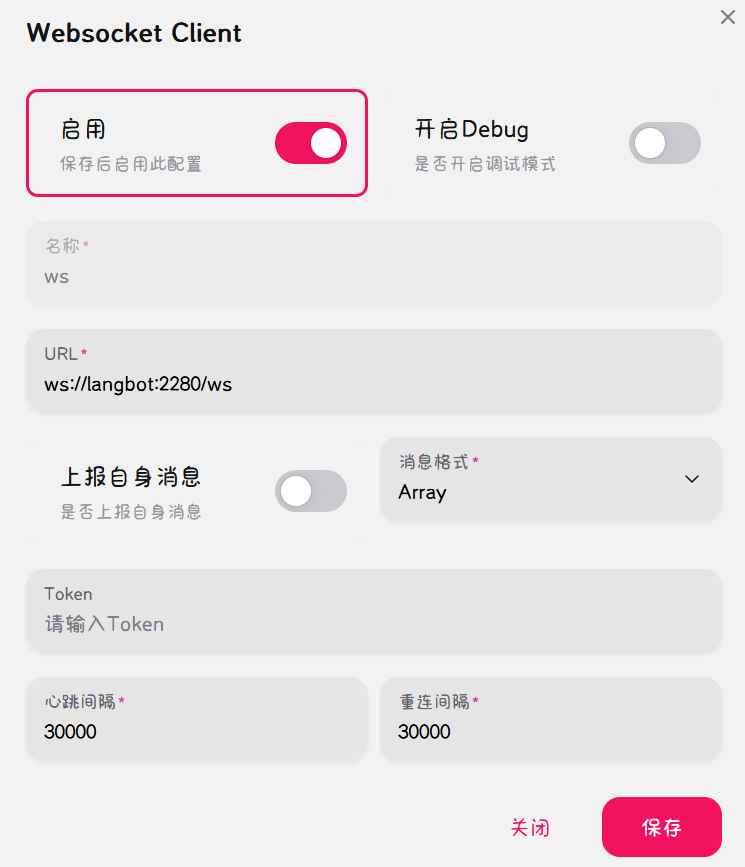Select the 上报自身消息 label text
This screenshot has width=745, height=867.
point(131,477)
